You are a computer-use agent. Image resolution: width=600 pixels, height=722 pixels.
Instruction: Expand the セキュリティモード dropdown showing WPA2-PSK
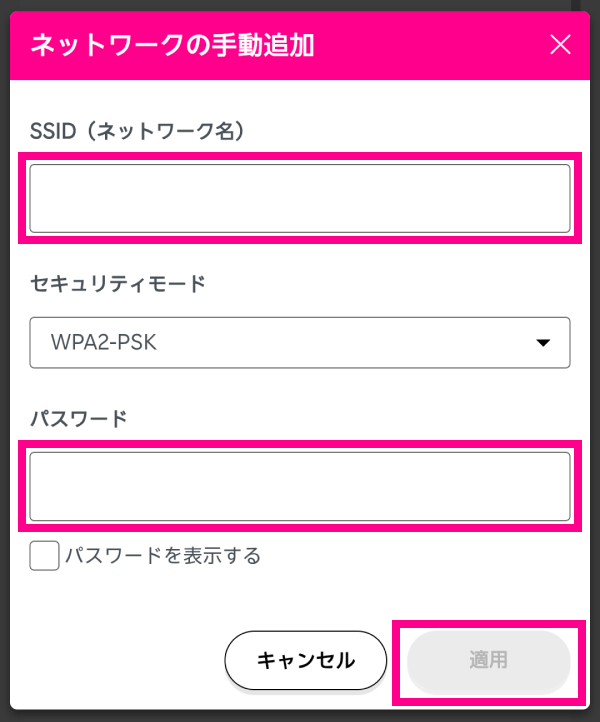point(300,343)
